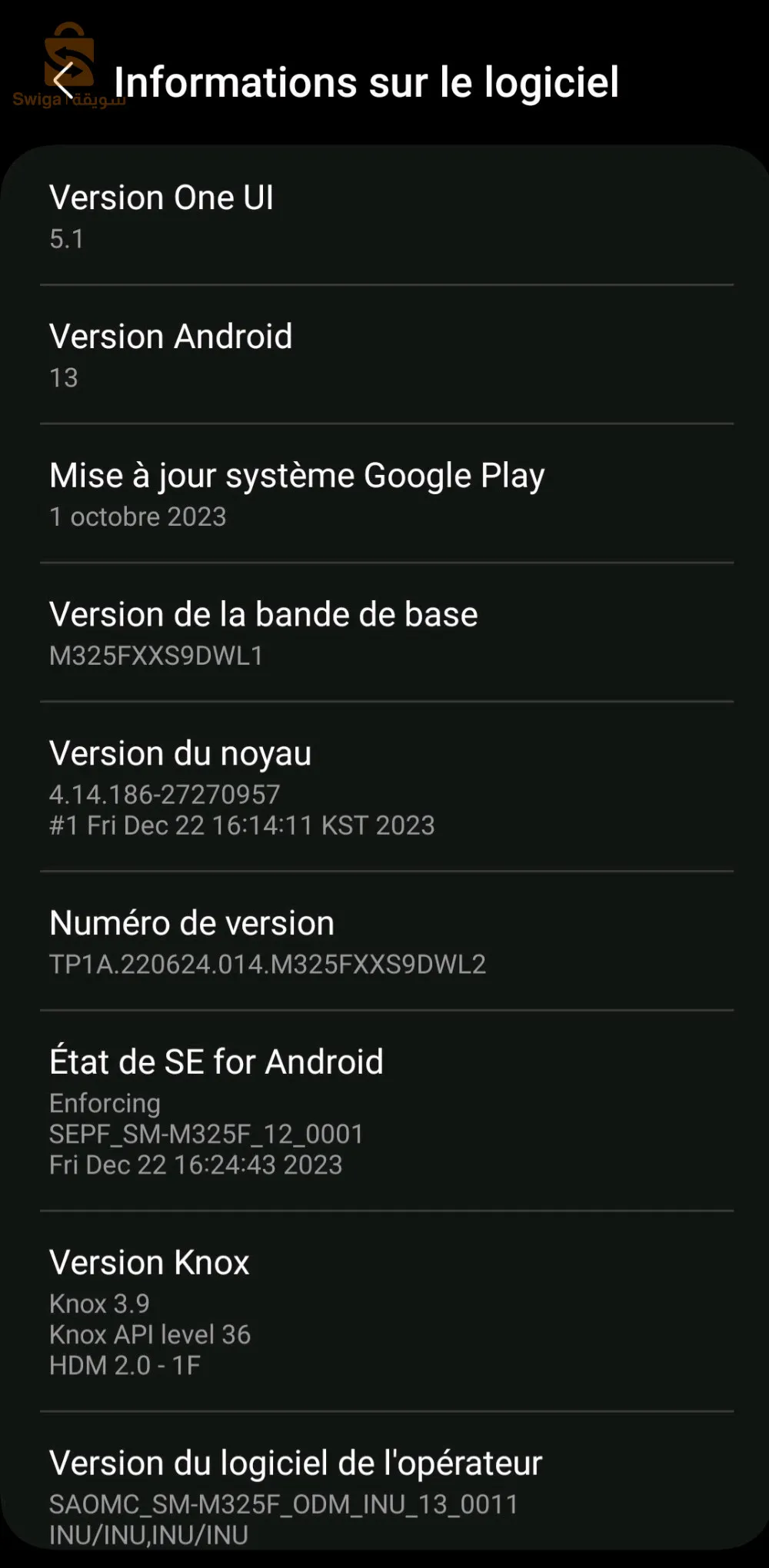Tap the Numéro de version row
769x1568 pixels.
(384, 942)
